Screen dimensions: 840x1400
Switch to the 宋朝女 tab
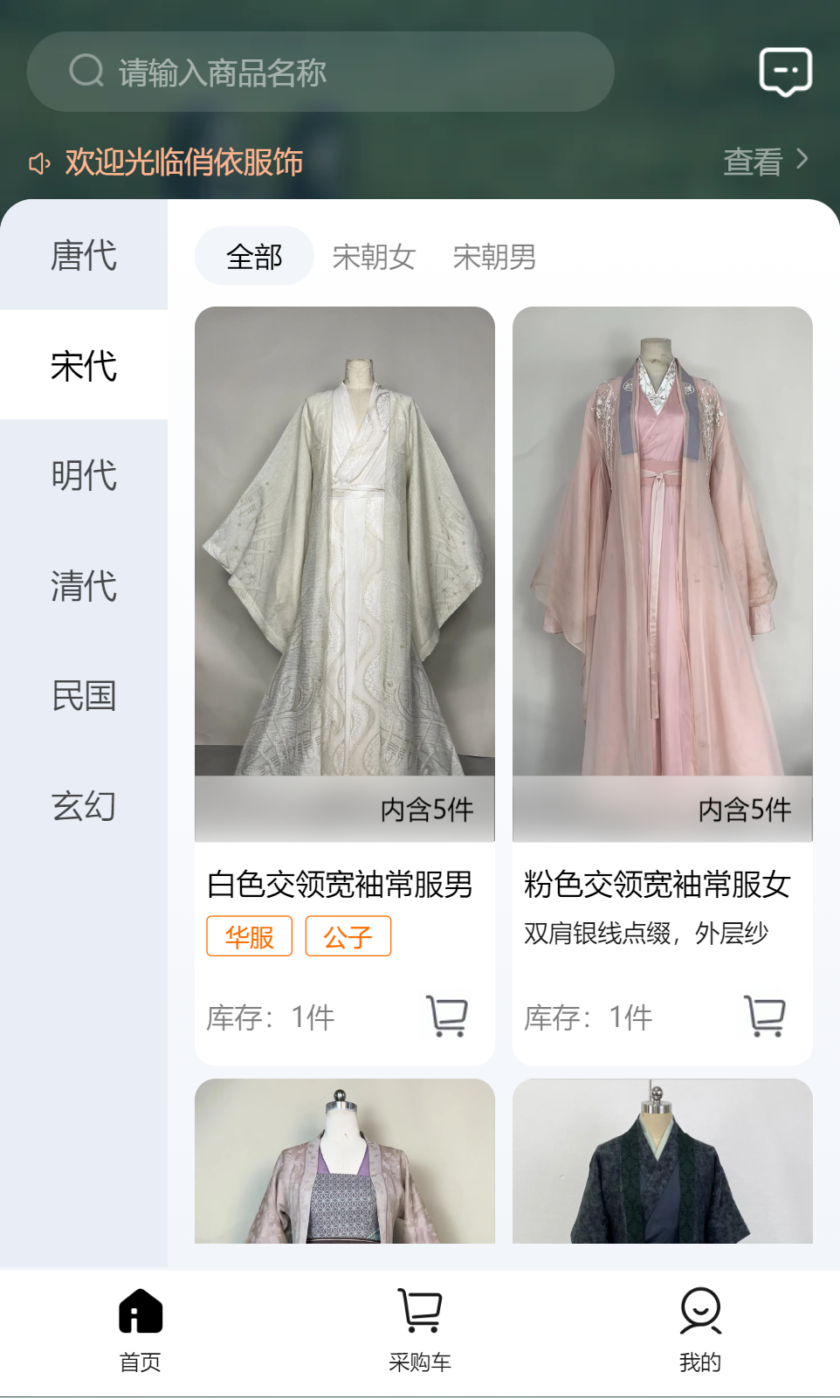pyautogui.click(x=374, y=256)
